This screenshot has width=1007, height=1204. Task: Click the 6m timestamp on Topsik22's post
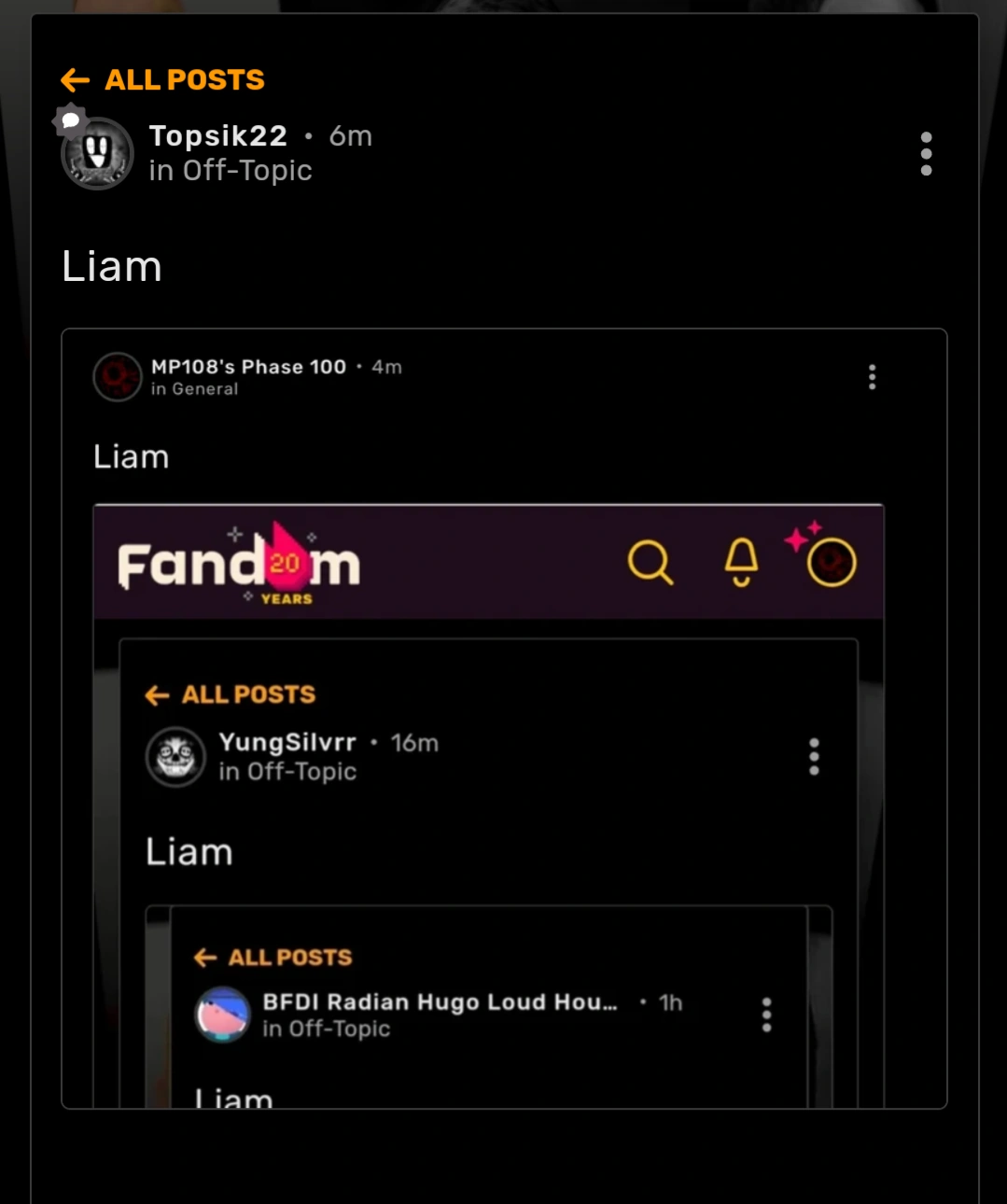pos(351,136)
